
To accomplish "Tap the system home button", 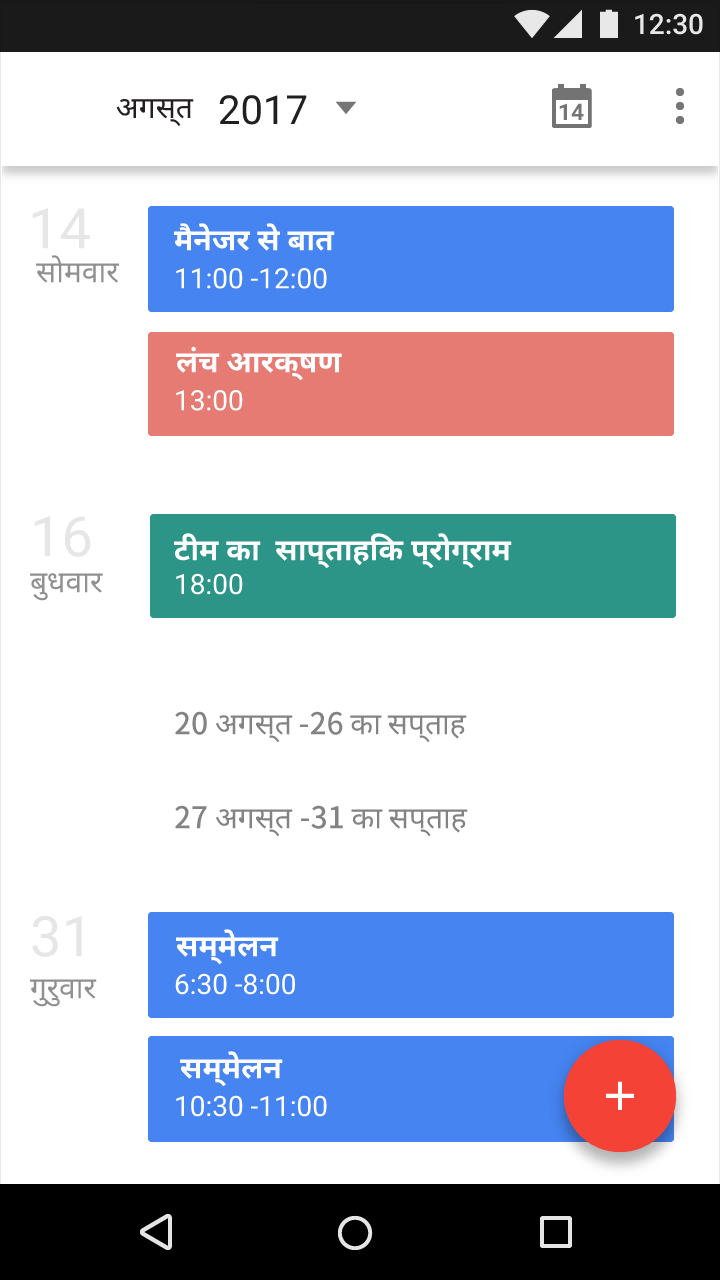I will coord(355,1232).
